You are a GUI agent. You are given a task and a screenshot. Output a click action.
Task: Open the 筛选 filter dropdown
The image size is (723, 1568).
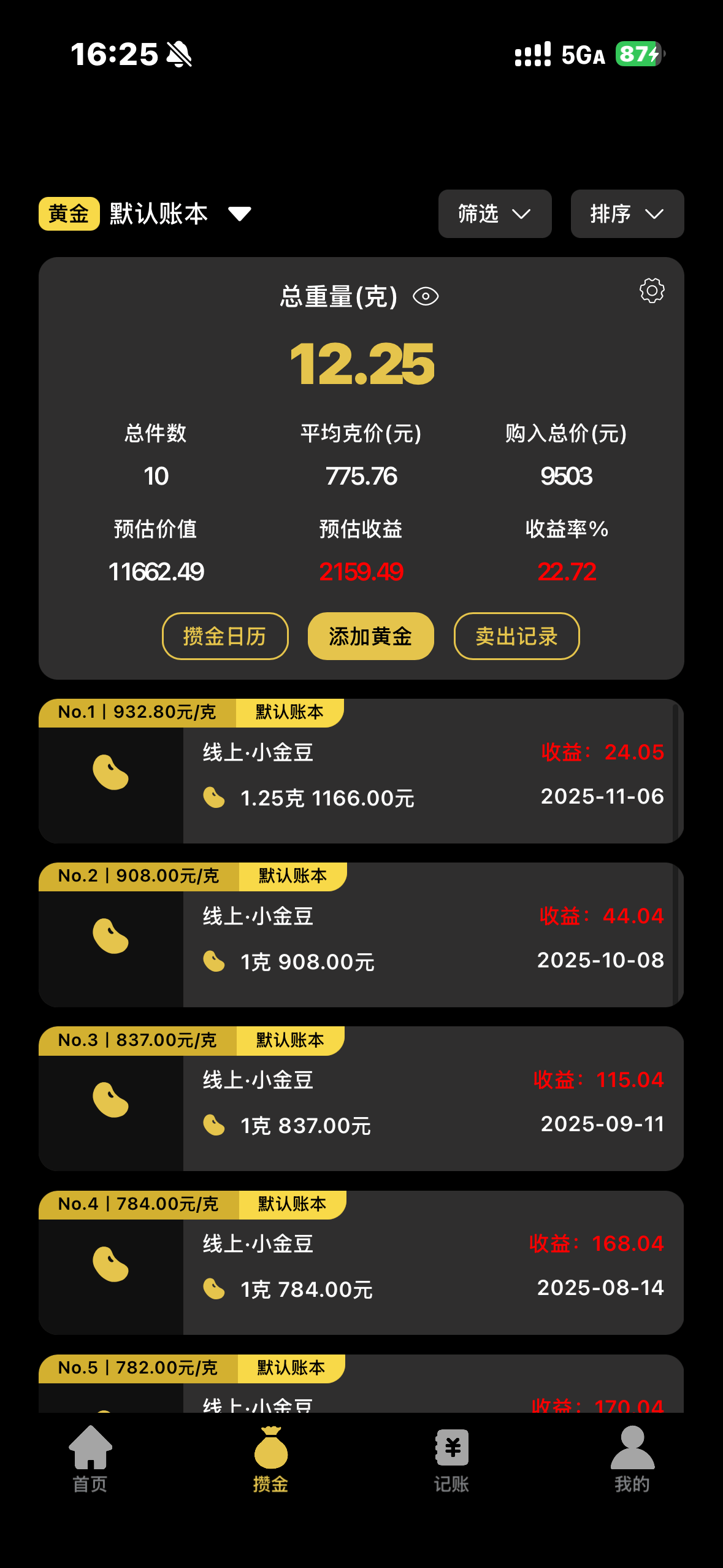(x=494, y=213)
